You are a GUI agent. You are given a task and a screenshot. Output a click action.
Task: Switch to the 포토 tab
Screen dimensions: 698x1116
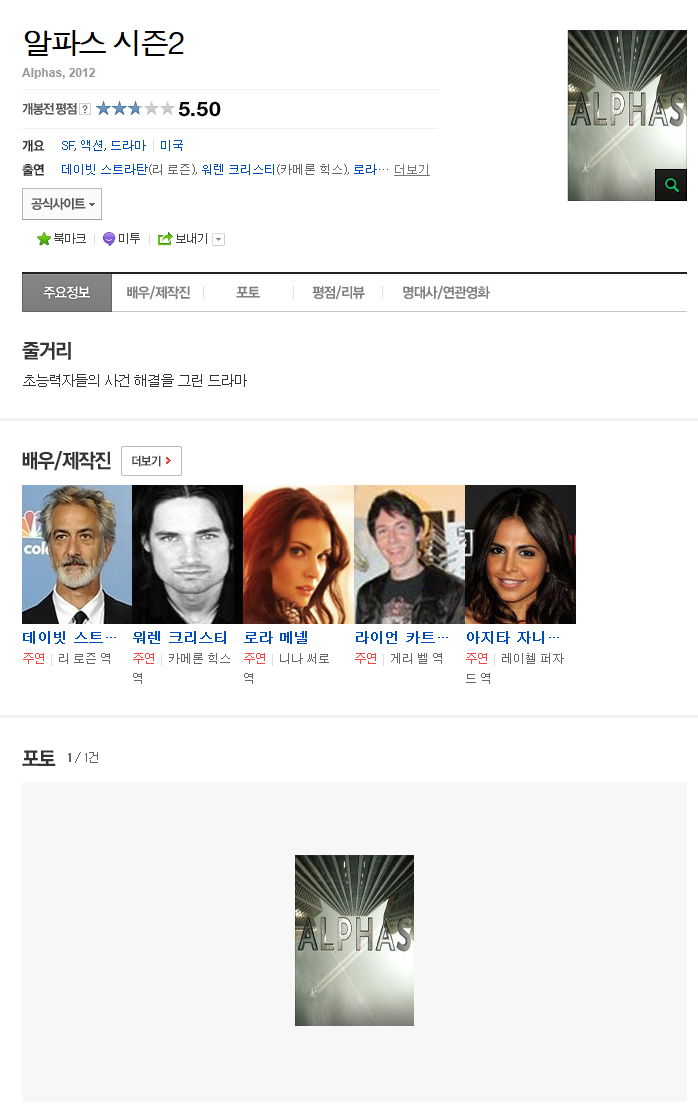pos(248,293)
